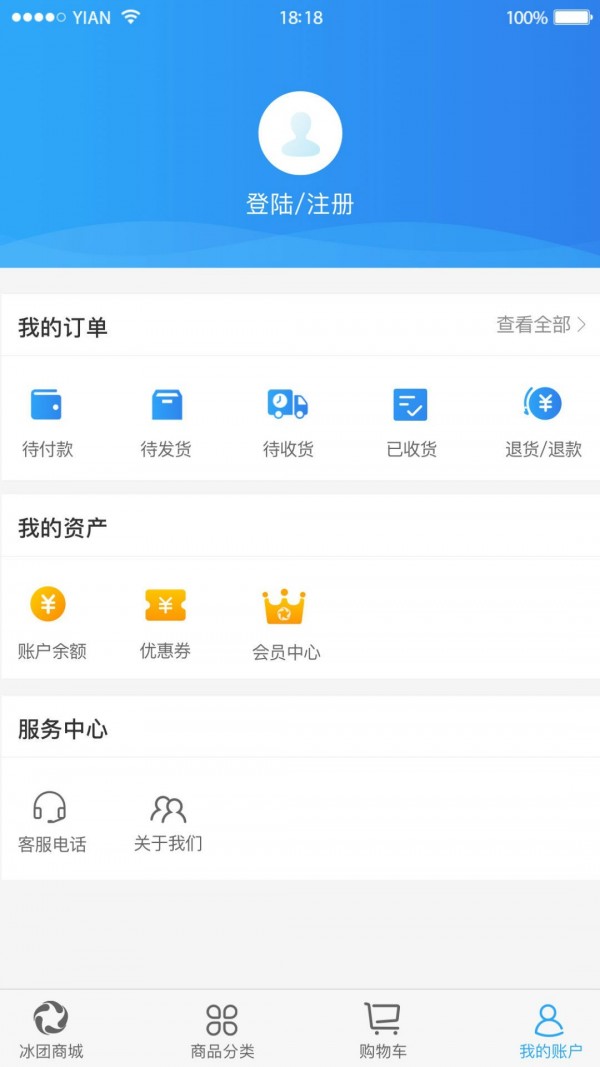This screenshot has width=600, height=1067.
Task: Open 已收货 received orders
Action: tap(411, 421)
